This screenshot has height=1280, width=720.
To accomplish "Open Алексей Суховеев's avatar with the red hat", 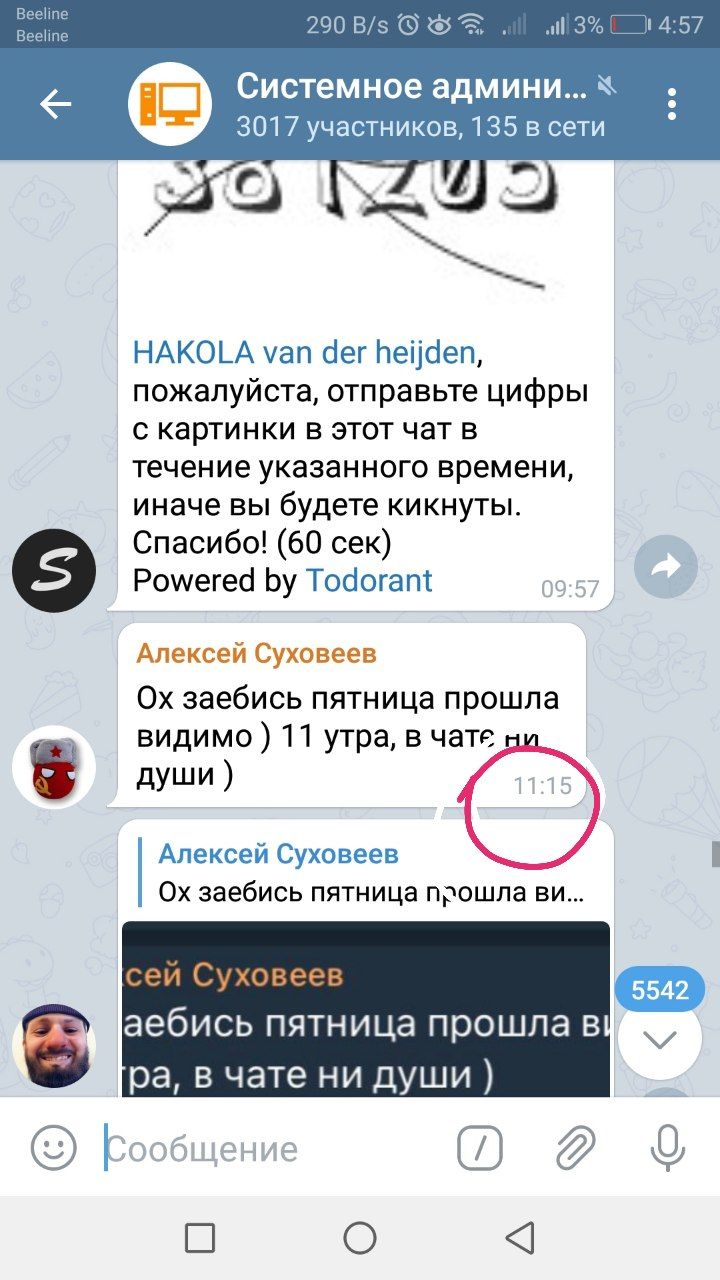I will coord(54,767).
